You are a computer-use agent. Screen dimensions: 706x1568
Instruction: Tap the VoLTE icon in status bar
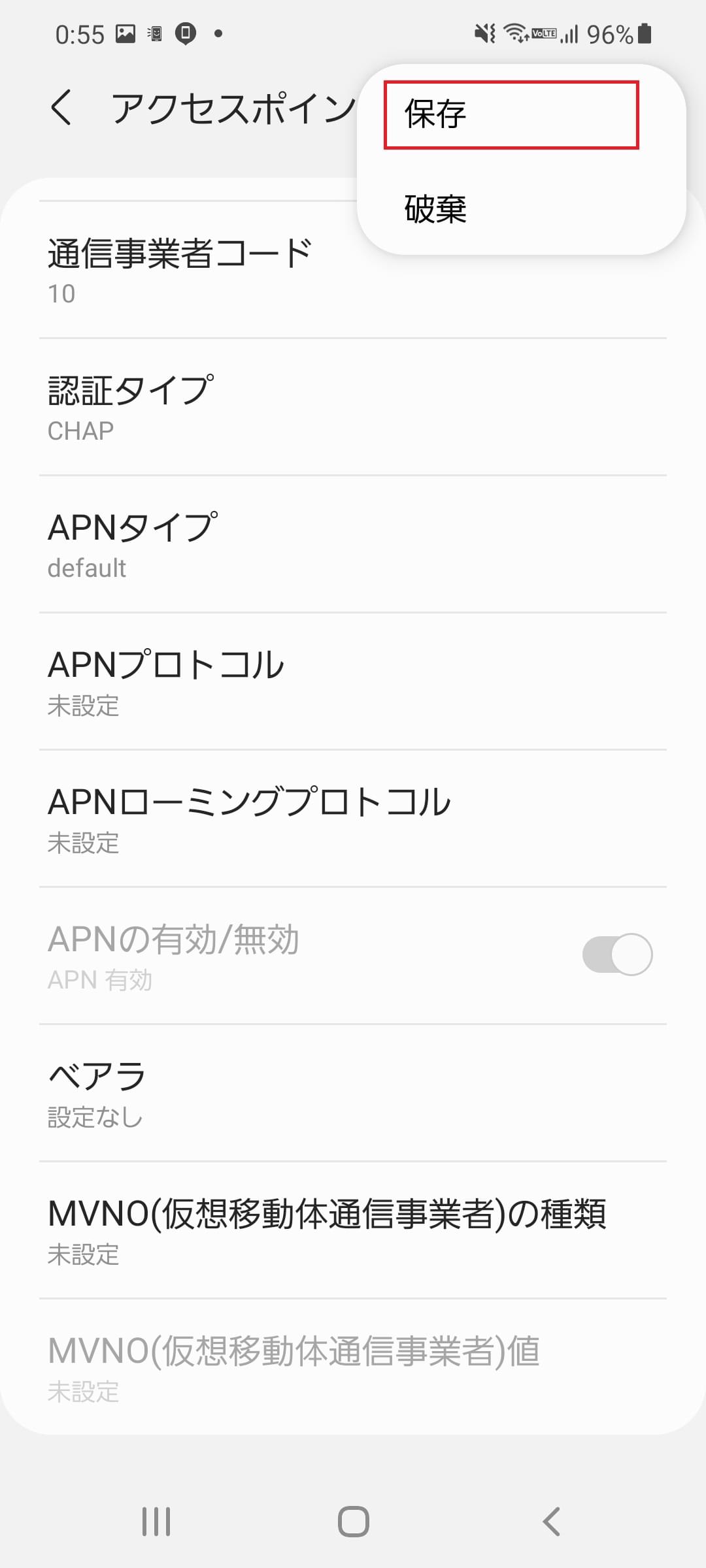543,34
